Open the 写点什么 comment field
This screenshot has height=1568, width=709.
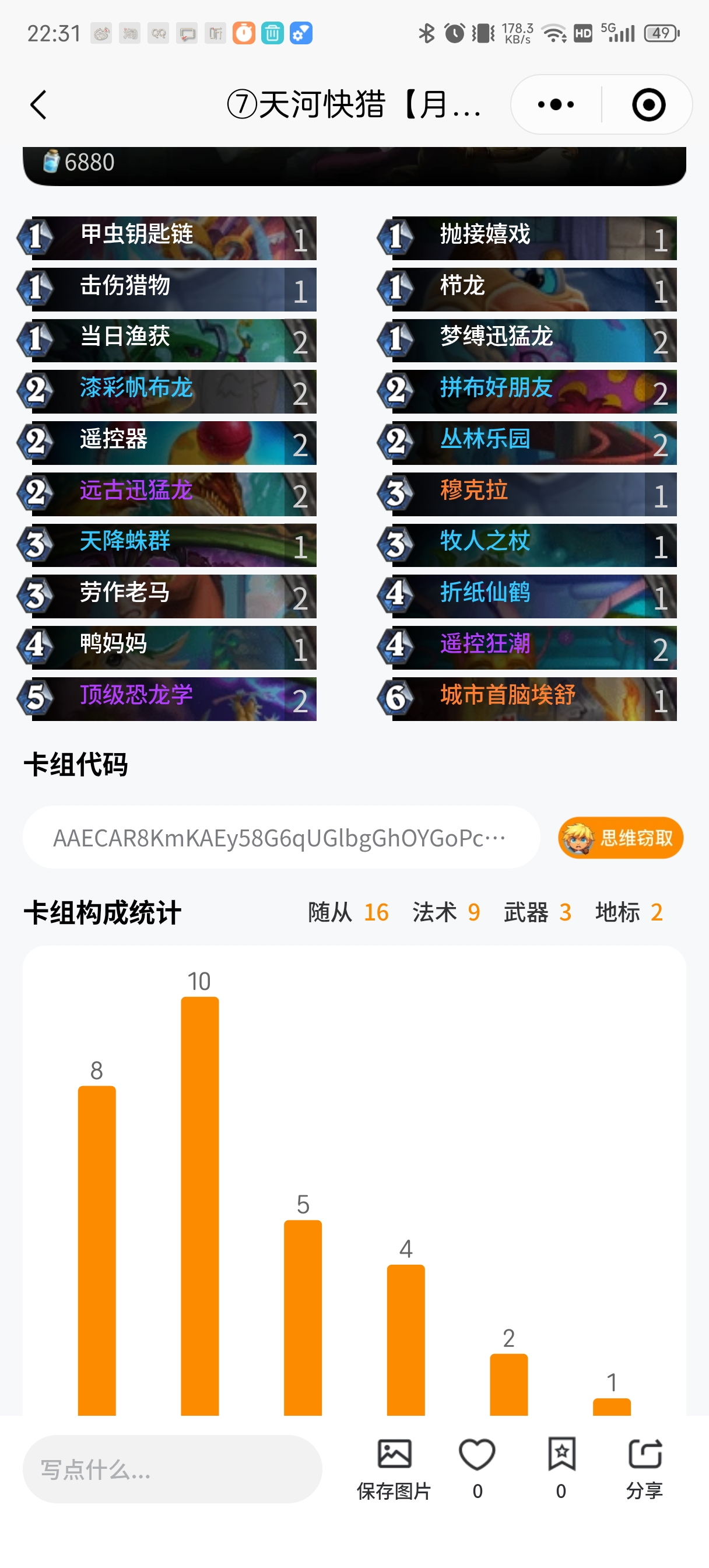pos(172,1469)
